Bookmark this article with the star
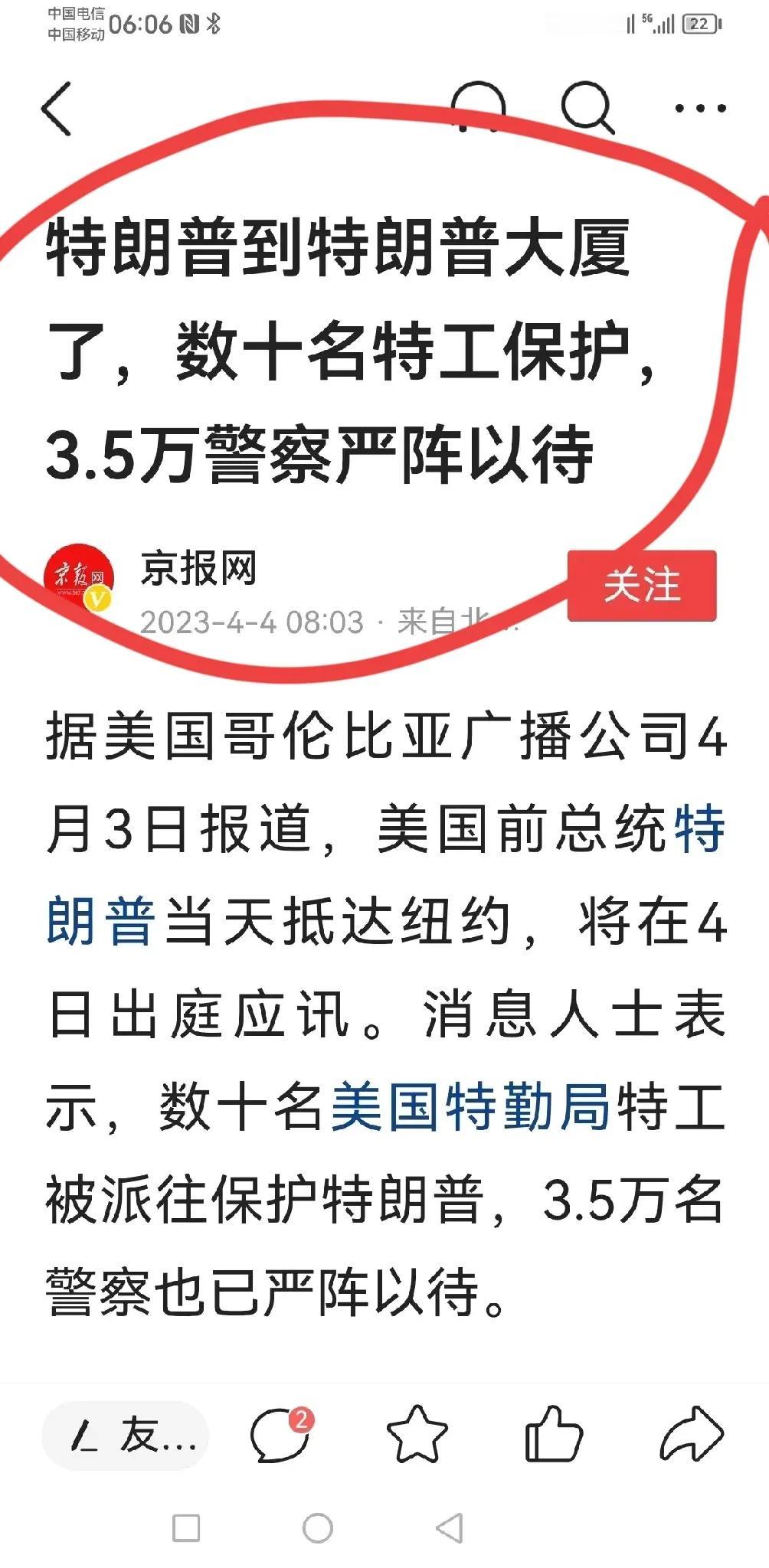The width and height of the screenshot is (769, 1568). [417, 1435]
